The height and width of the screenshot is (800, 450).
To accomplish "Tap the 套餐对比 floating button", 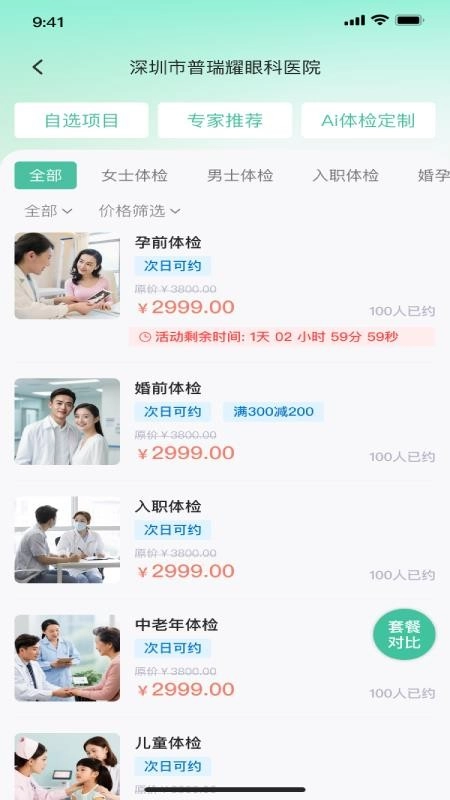I will pos(404,635).
